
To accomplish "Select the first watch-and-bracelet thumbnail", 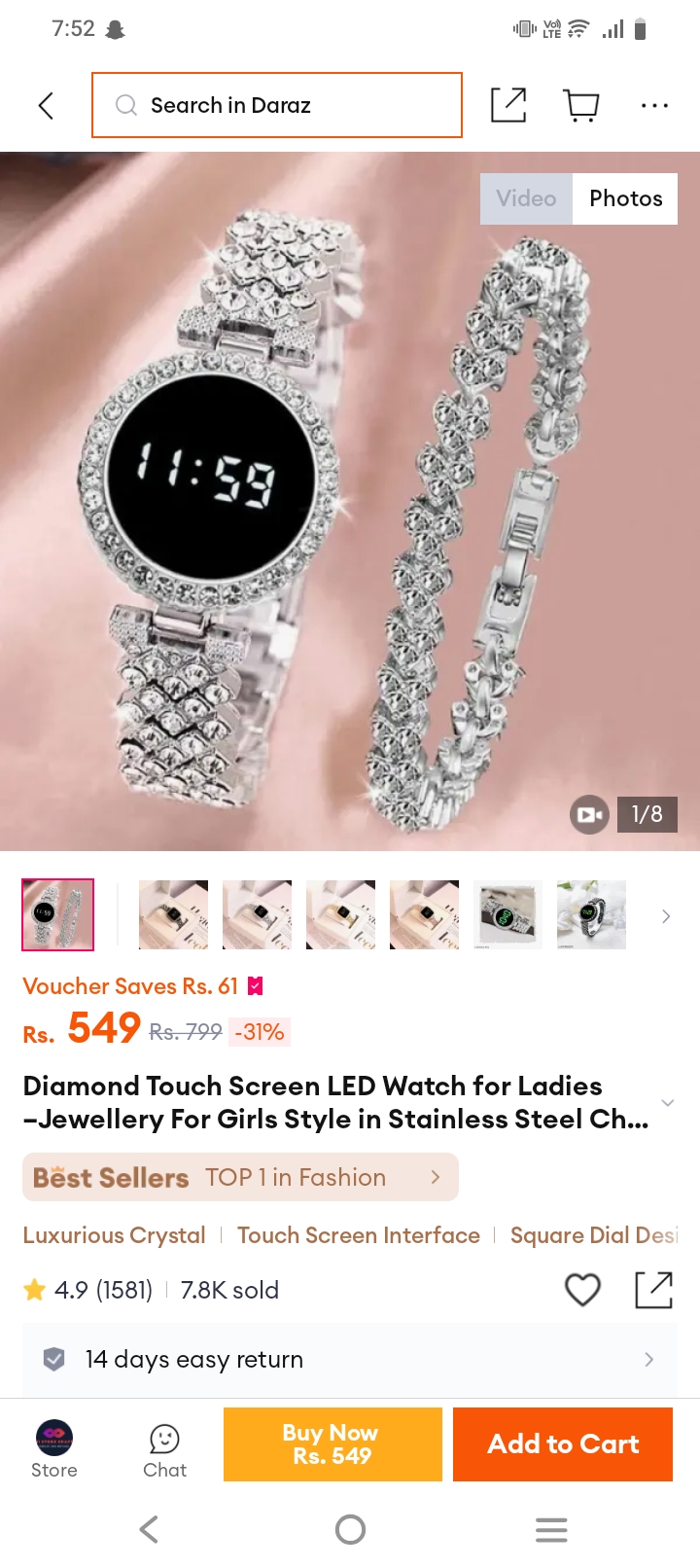I will coord(58,914).
